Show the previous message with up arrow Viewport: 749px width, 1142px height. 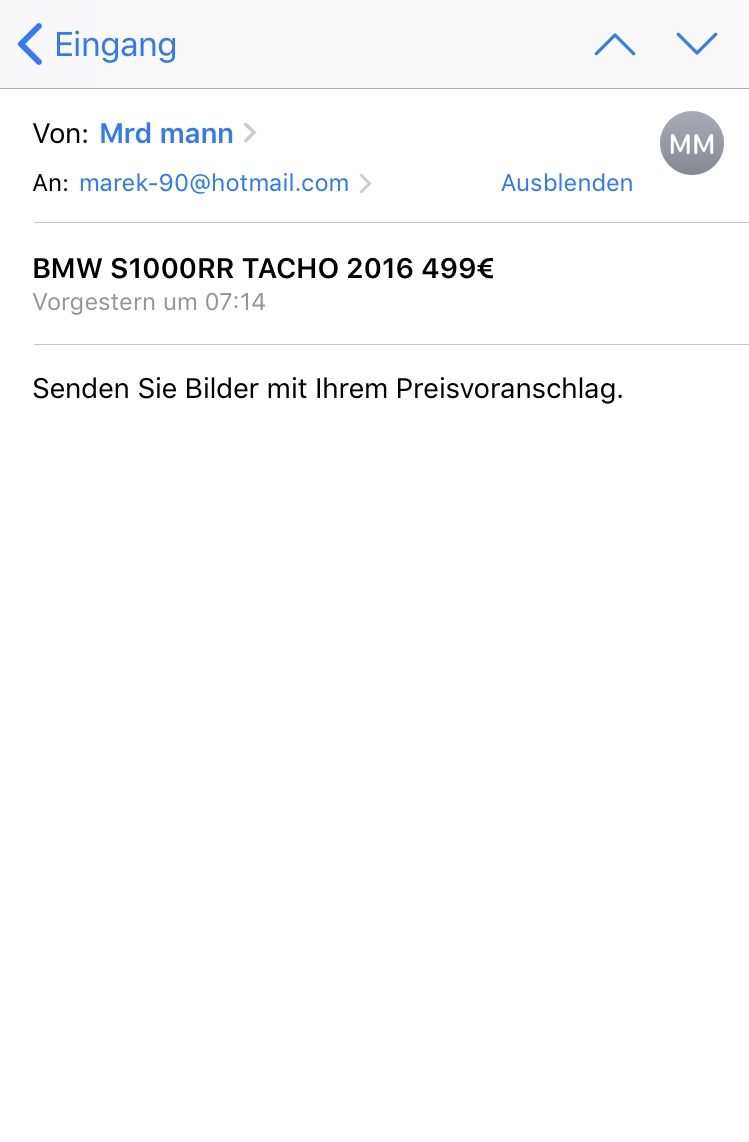pos(615,44)
